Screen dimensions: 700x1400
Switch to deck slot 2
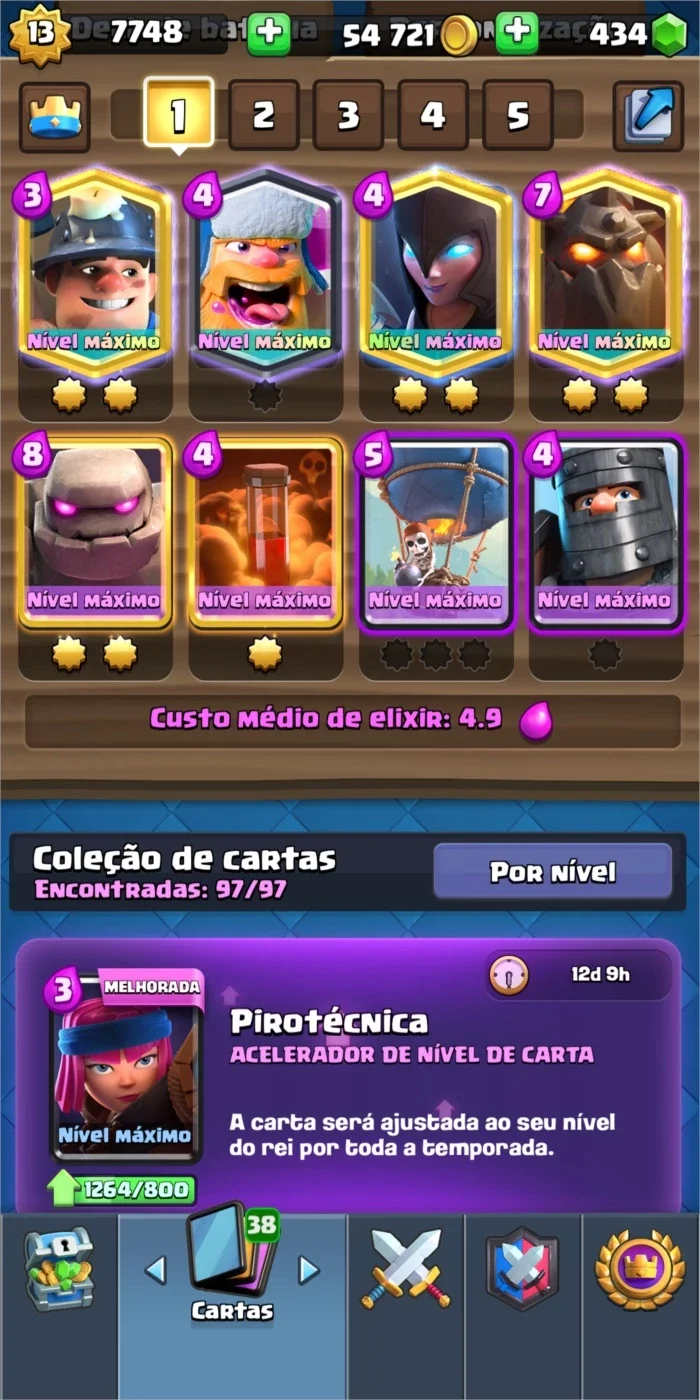point(263,116)
